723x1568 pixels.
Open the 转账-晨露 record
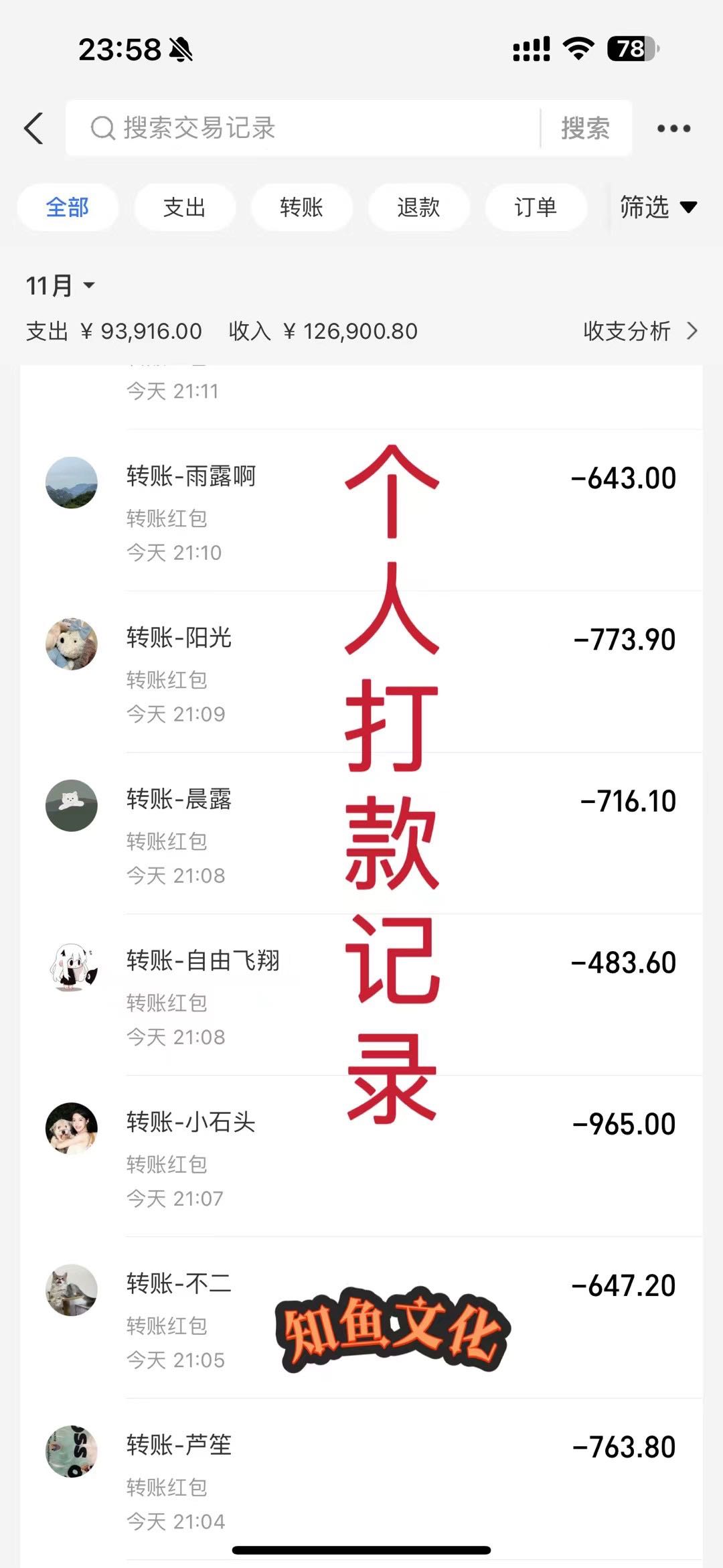click(361, 833)
